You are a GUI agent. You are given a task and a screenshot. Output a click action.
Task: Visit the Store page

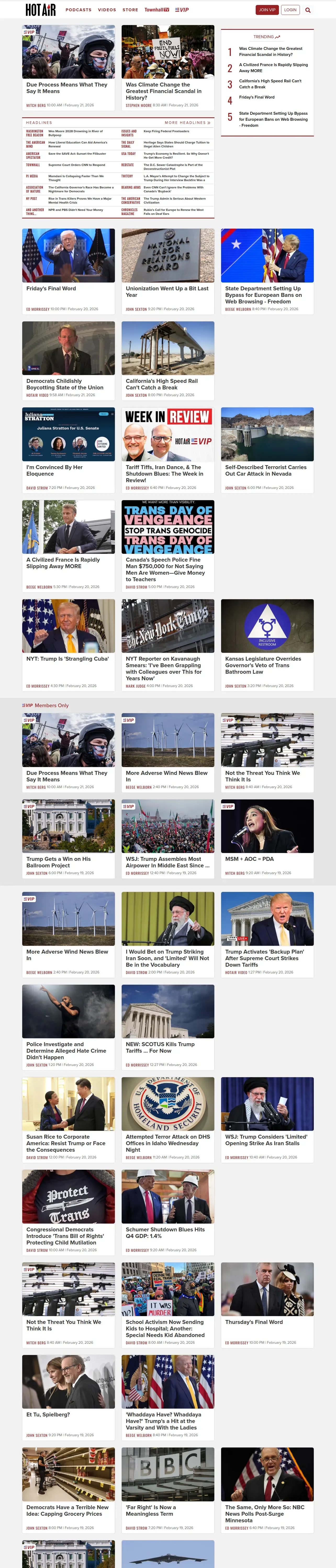(x=130, y=10)
